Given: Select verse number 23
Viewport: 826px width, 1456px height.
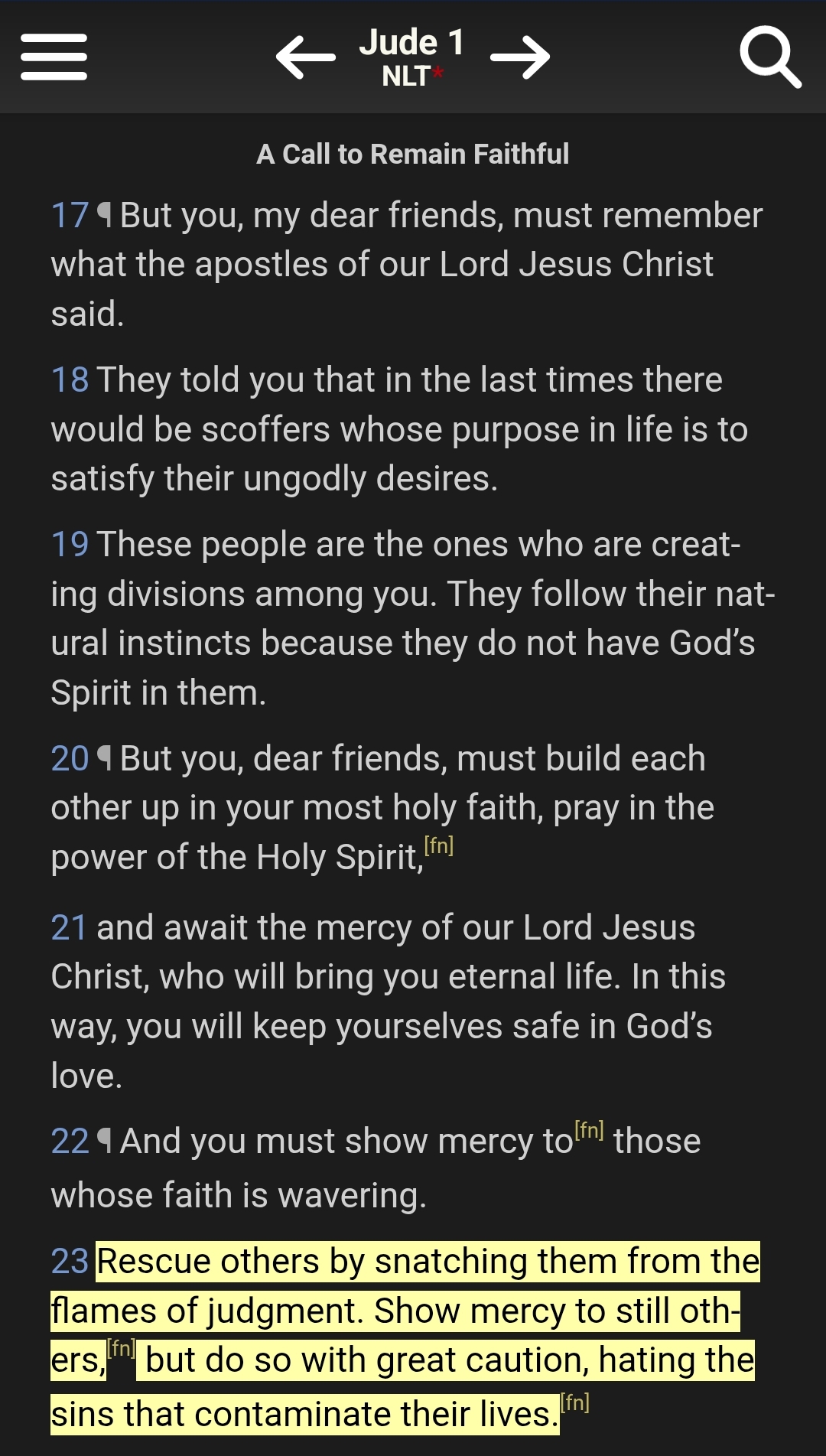Looking at the screenshot, I should pyautogui.click(x=70, y=1261).
